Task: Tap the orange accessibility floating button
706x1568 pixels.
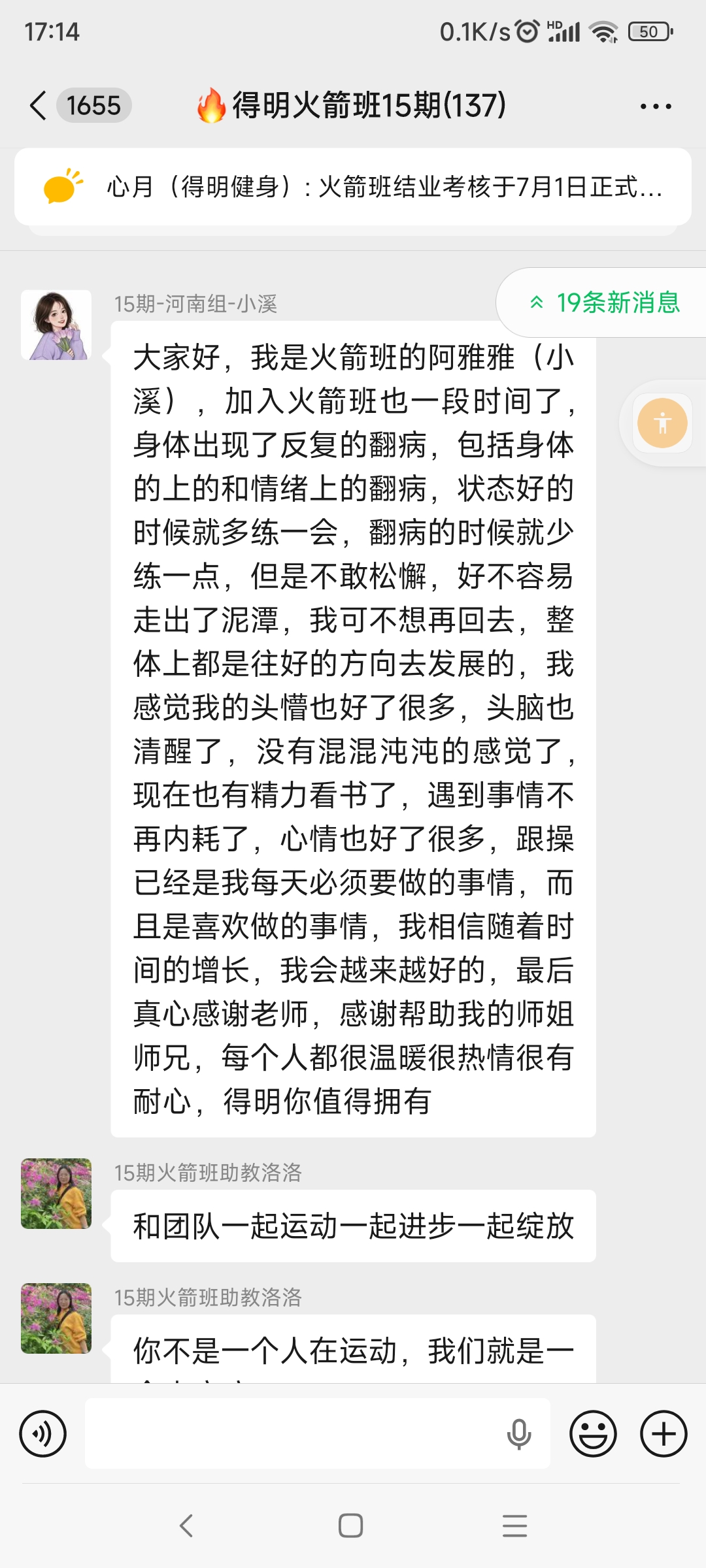Action: click(662, 423)
